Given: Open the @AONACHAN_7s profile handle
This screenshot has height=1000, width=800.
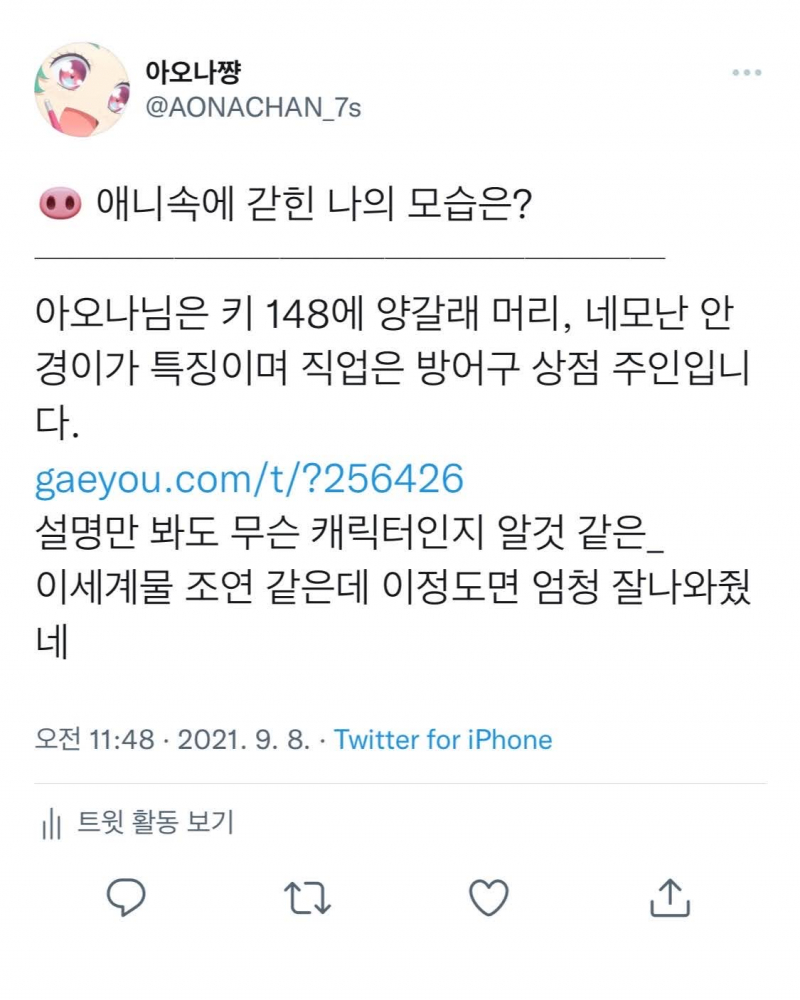Looking at the screenshot, I should coord(254,108).
